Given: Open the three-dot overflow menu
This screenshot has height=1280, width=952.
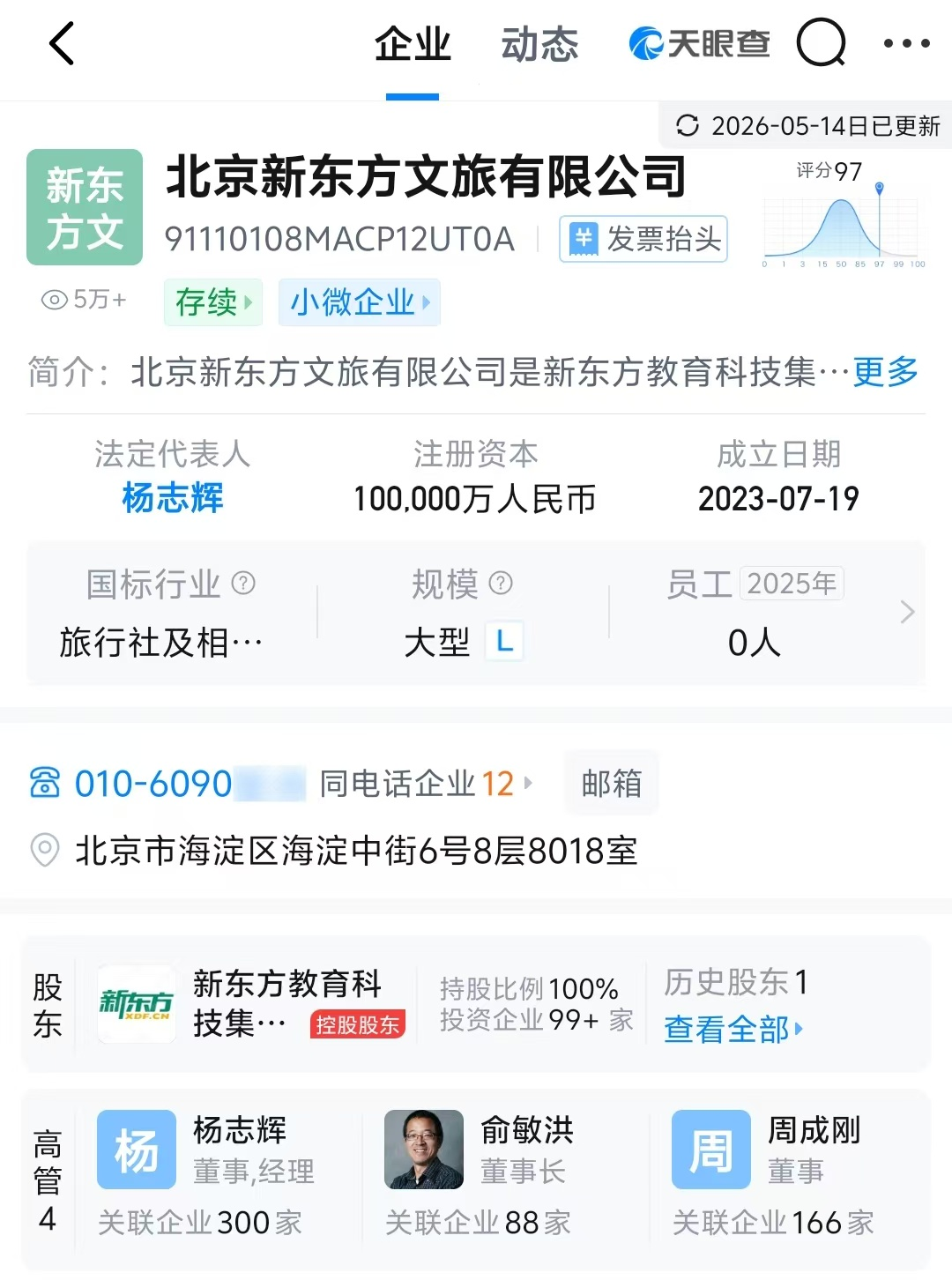Looking at the screenshot, I should (x=906, y=43).
